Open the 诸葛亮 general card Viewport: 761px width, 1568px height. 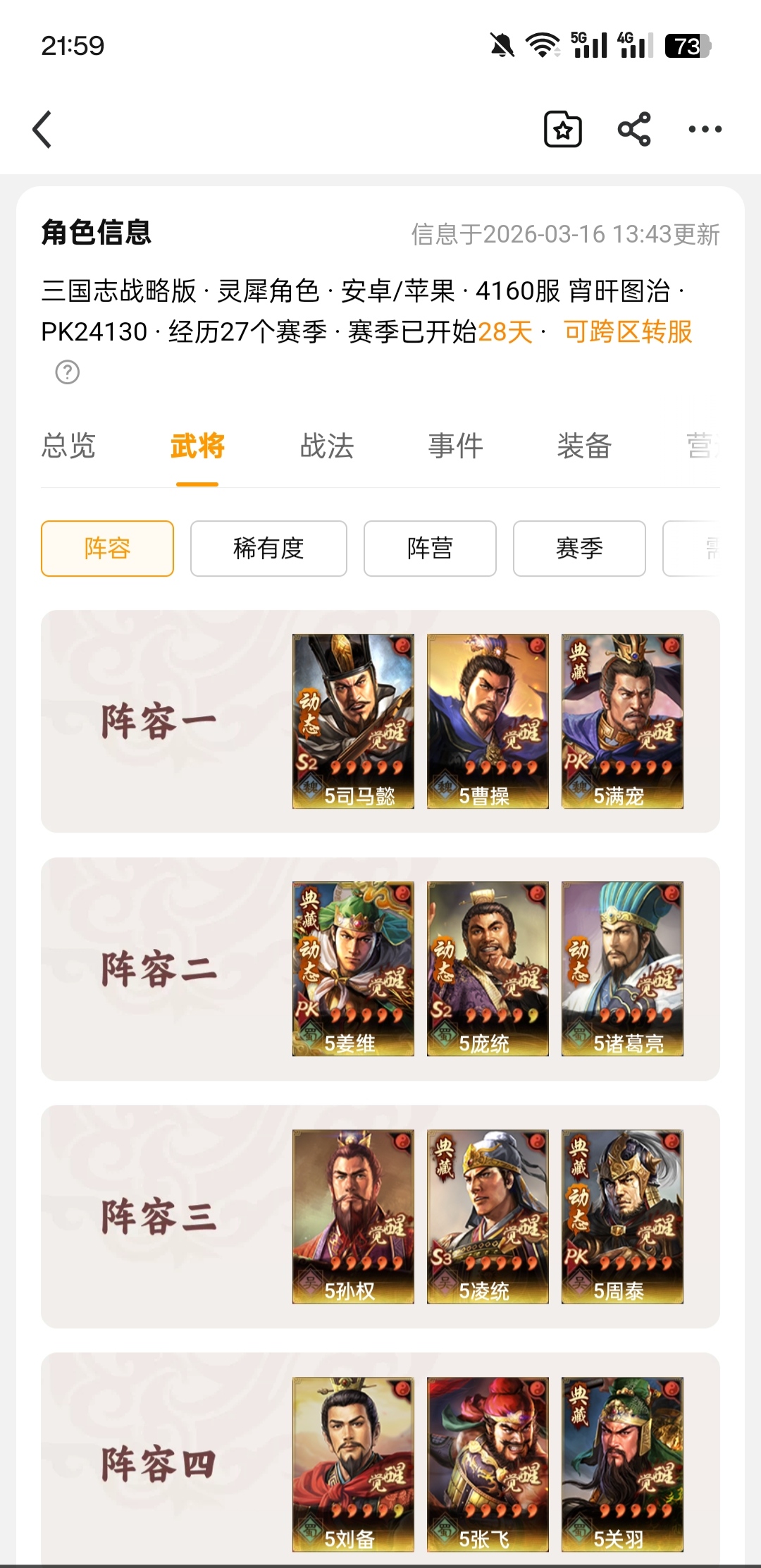pyautogui.click(x=622, y=969)
